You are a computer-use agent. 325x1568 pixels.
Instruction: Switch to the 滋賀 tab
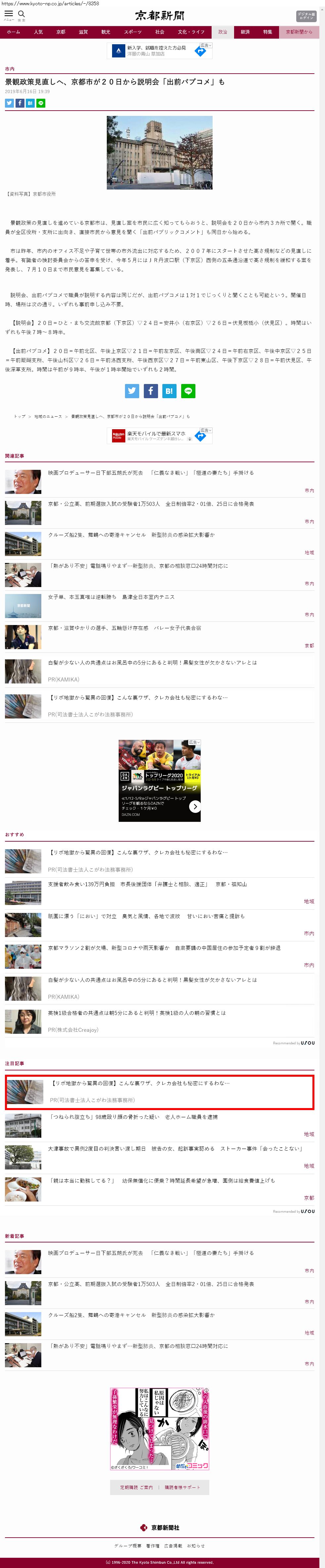(83, 32)
